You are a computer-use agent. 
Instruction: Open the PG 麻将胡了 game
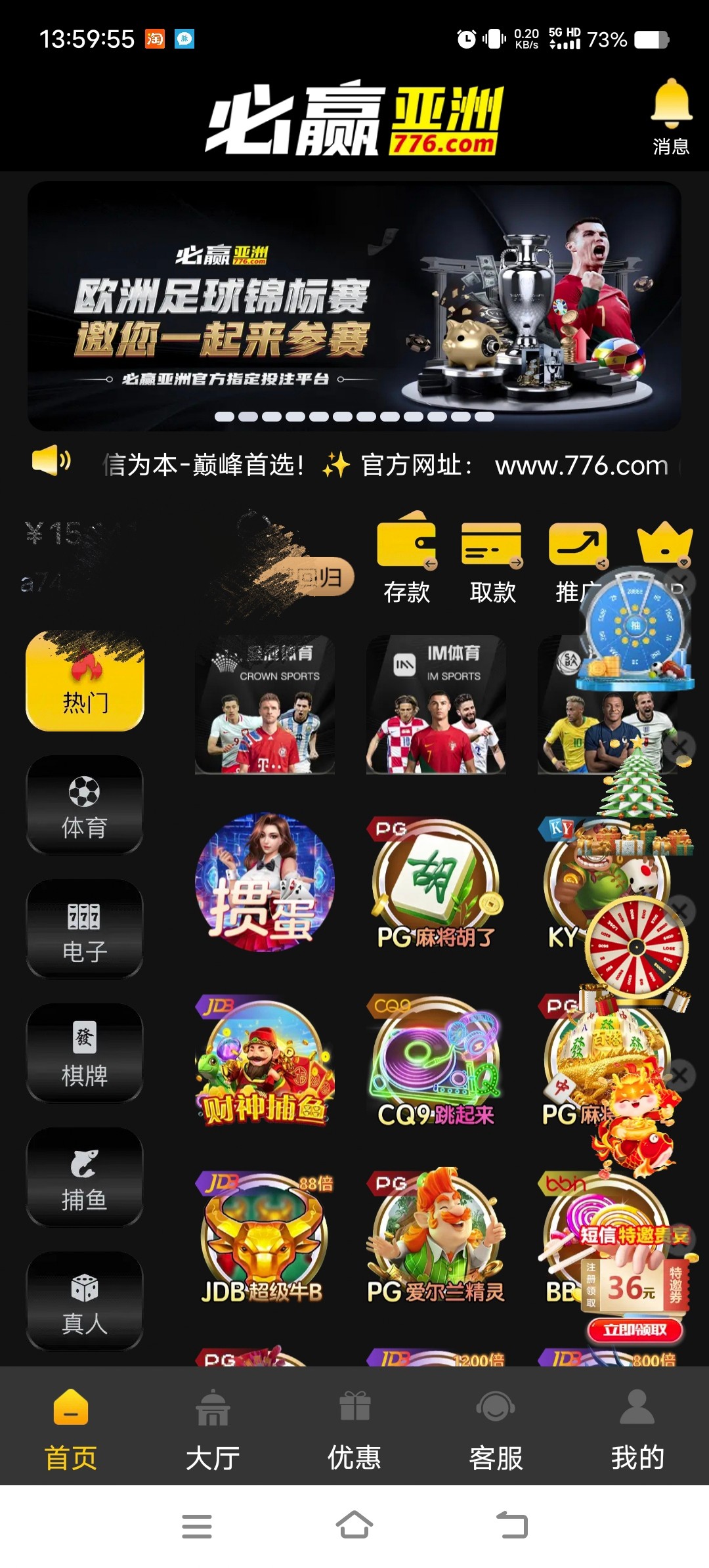click(436, 883)
